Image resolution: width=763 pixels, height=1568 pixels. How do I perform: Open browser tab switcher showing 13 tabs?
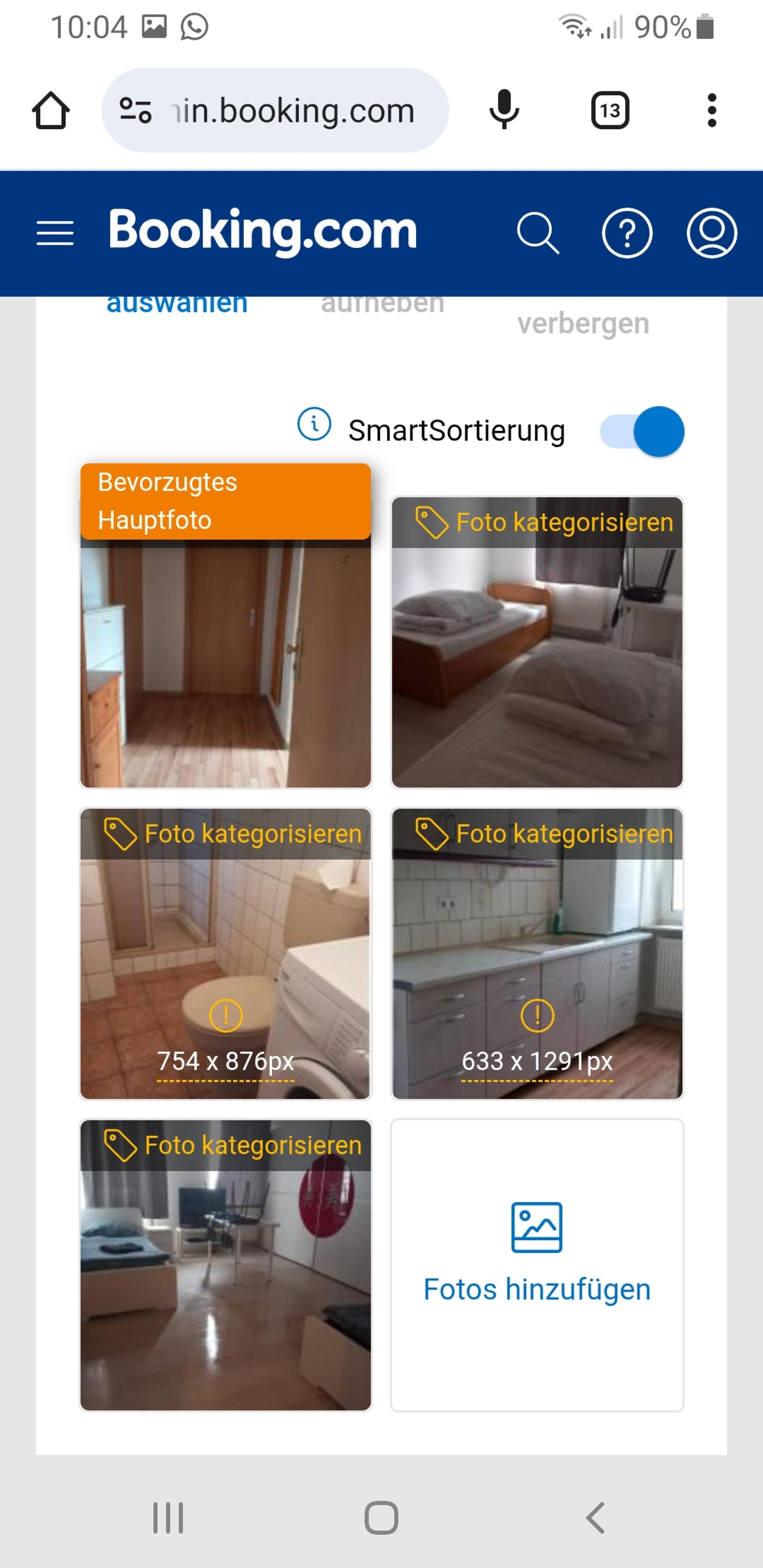coord(610,111)
